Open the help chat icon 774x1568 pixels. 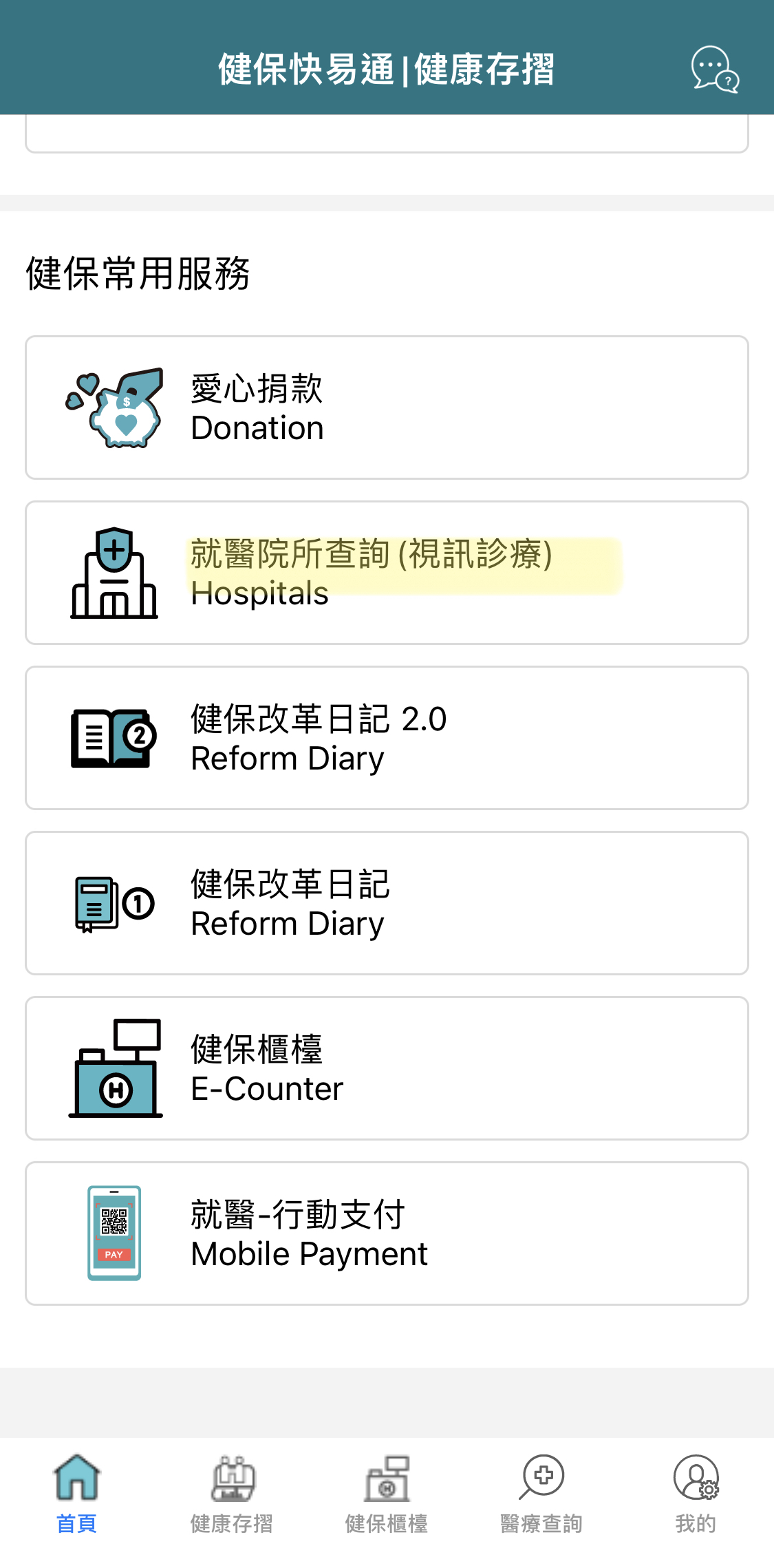[715, 69]
